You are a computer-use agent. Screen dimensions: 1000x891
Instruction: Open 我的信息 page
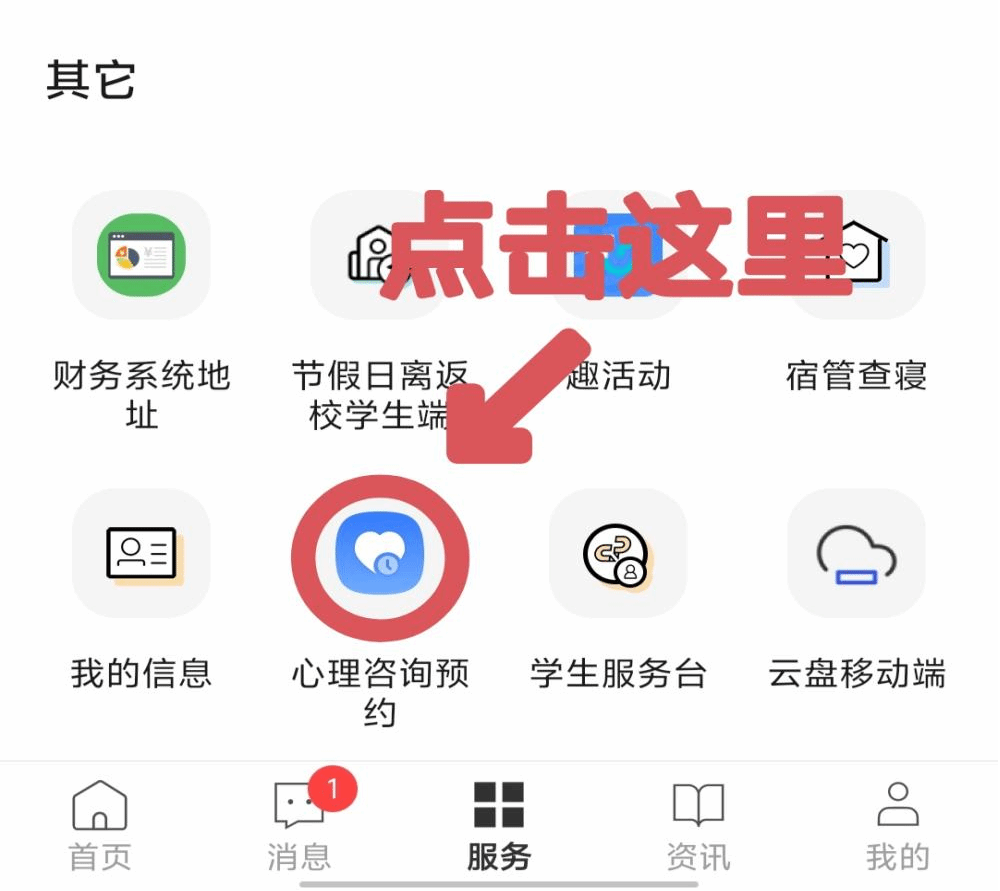coord(141,553)
